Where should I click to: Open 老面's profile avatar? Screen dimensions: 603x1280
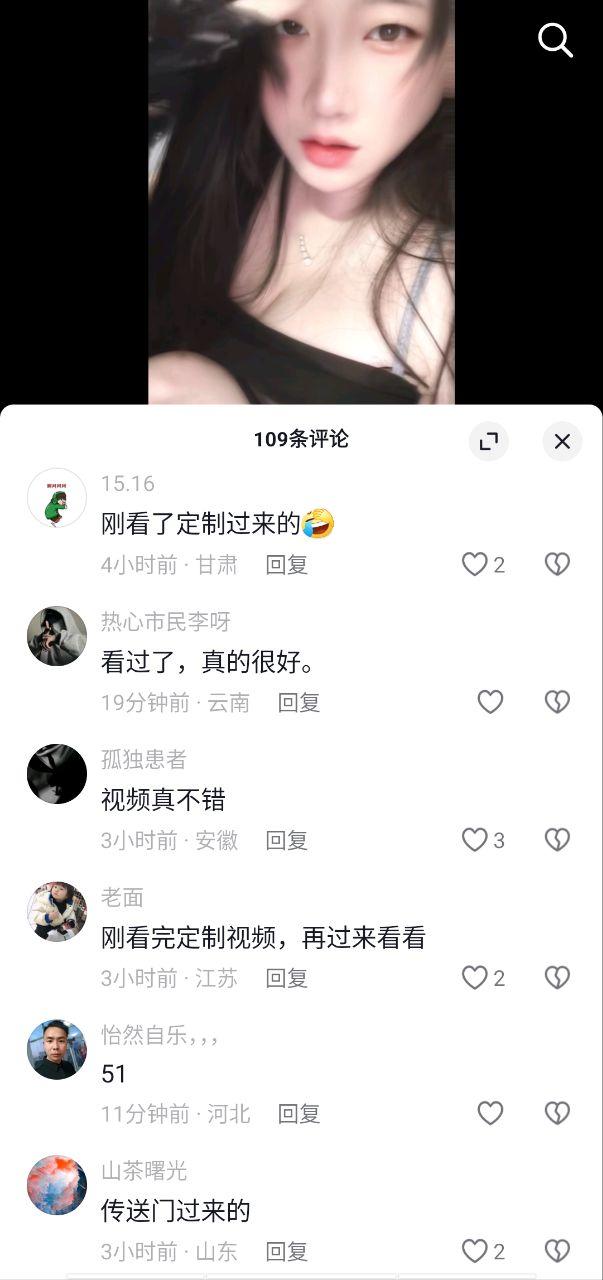click(57, 912)
